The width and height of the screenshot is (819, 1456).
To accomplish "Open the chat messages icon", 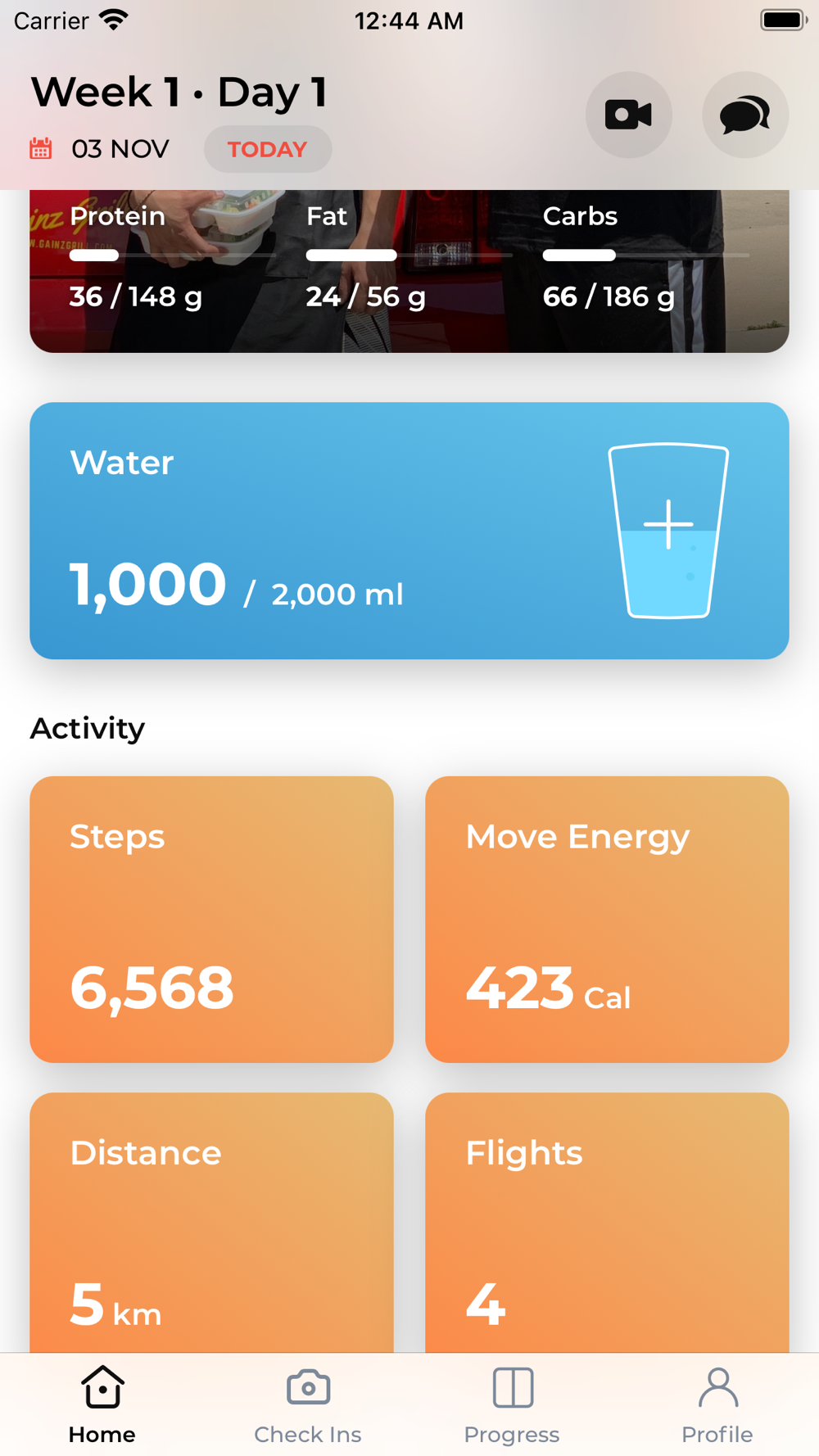I will click(745, 115).
